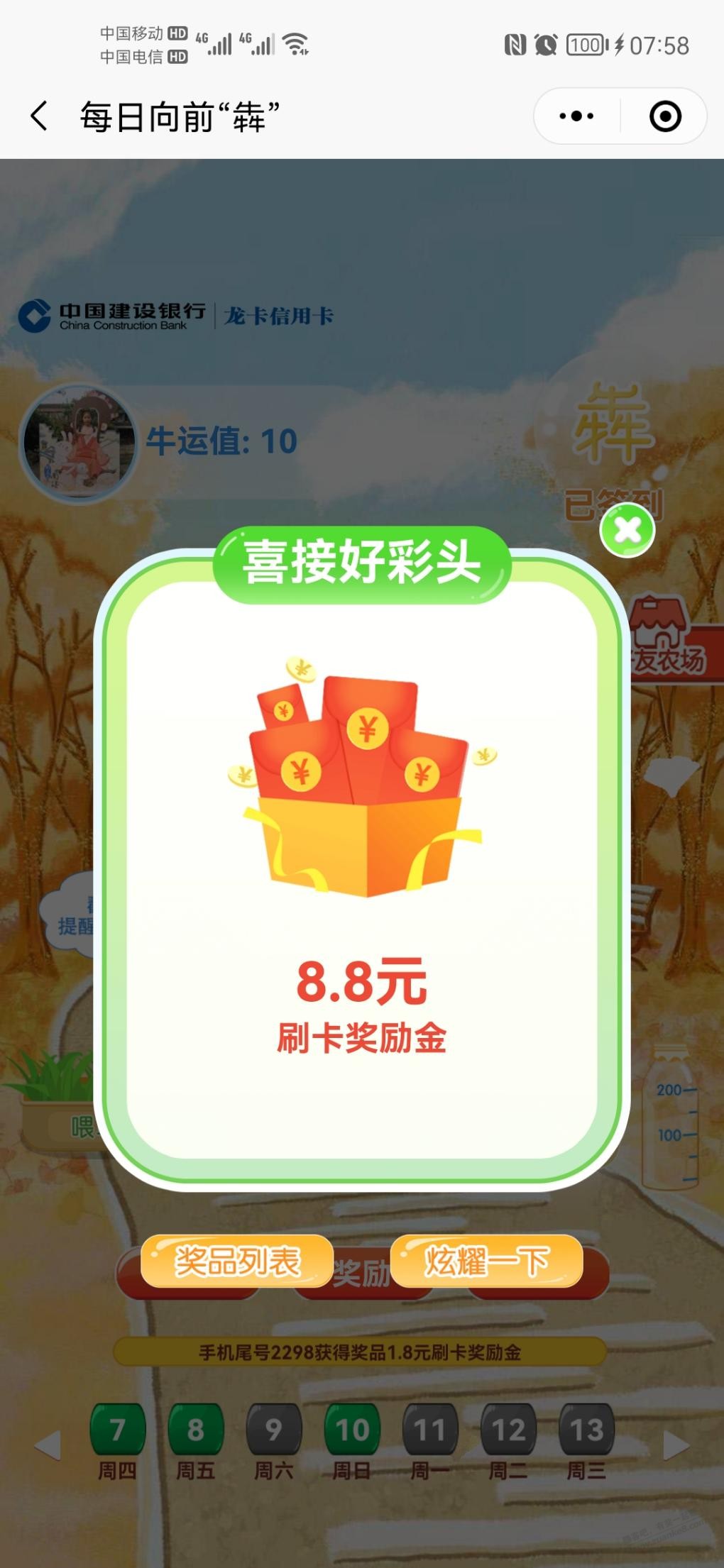Image resolution: width=724 pixels, height=1568 pixels.
Task: Tap 炫耀一下 to show off the reward
Action: [x=487, y=1261]
